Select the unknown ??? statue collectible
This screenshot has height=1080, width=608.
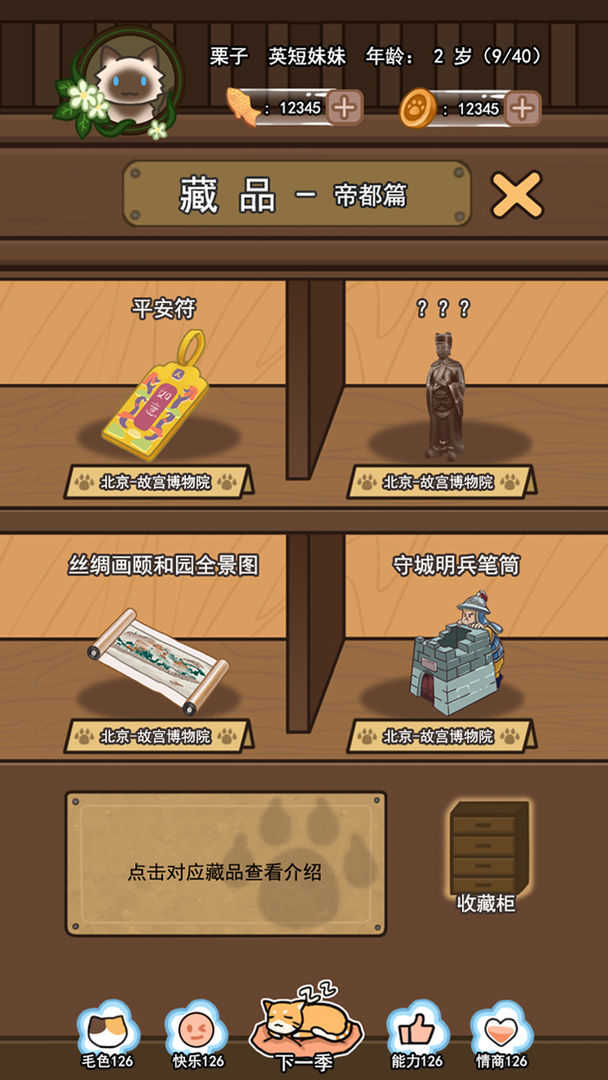point(442,395)
